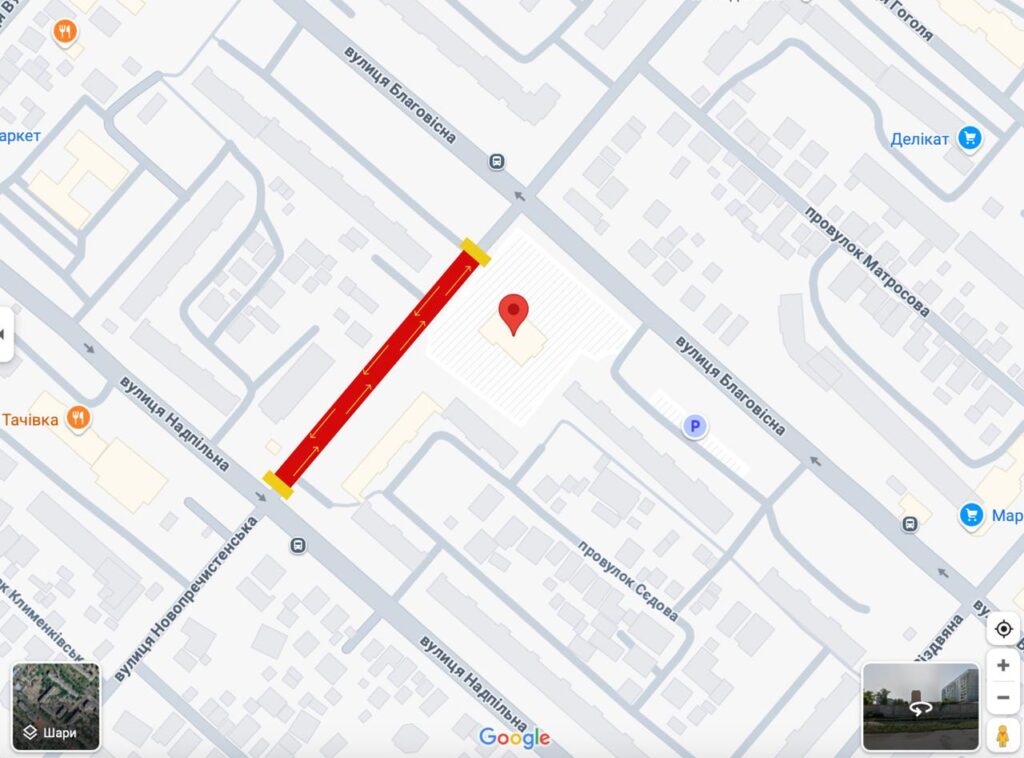Open the Шари layers thumbnail

coord(56,707)
